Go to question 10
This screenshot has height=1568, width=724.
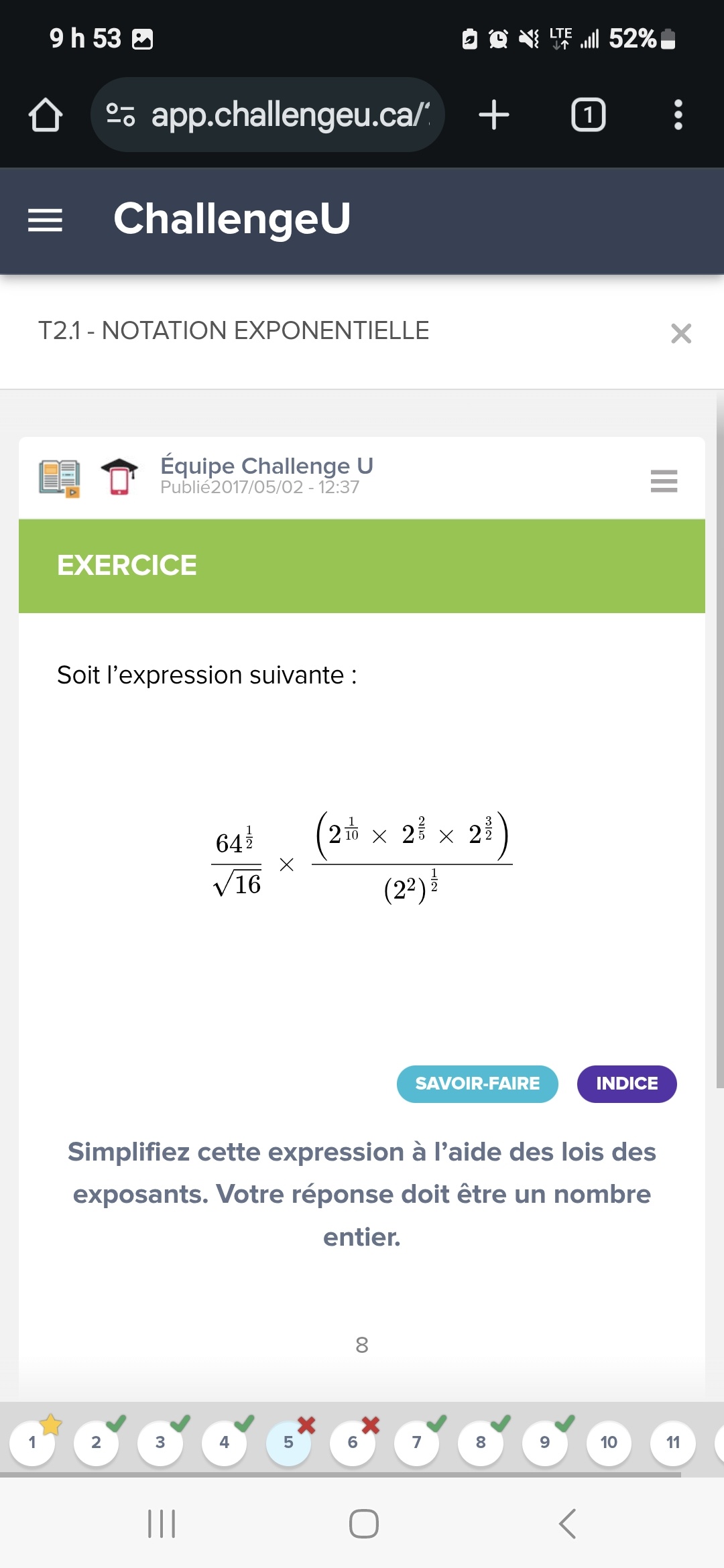(x=609, y=1442)
